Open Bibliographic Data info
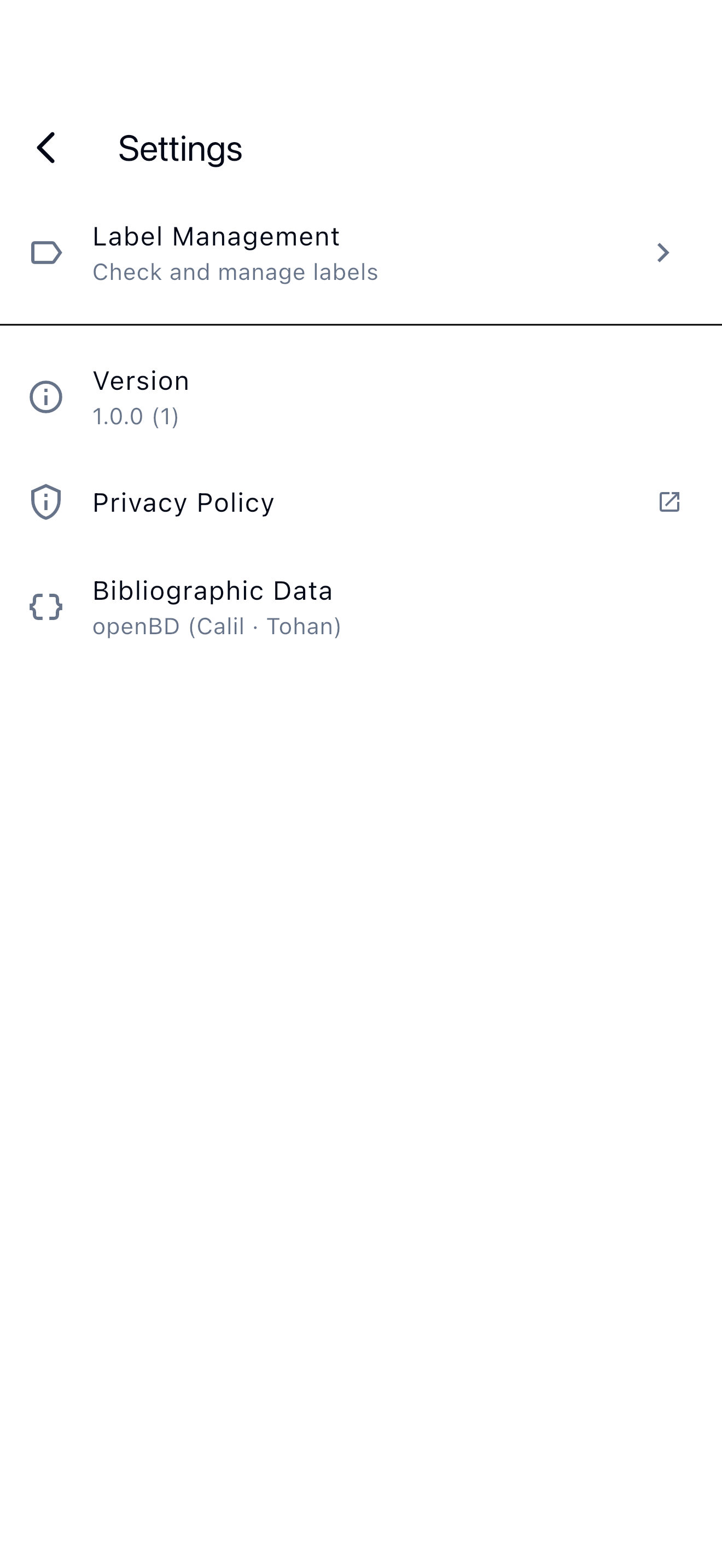This screenshot has height=1568, width=722. click(360, 607)
